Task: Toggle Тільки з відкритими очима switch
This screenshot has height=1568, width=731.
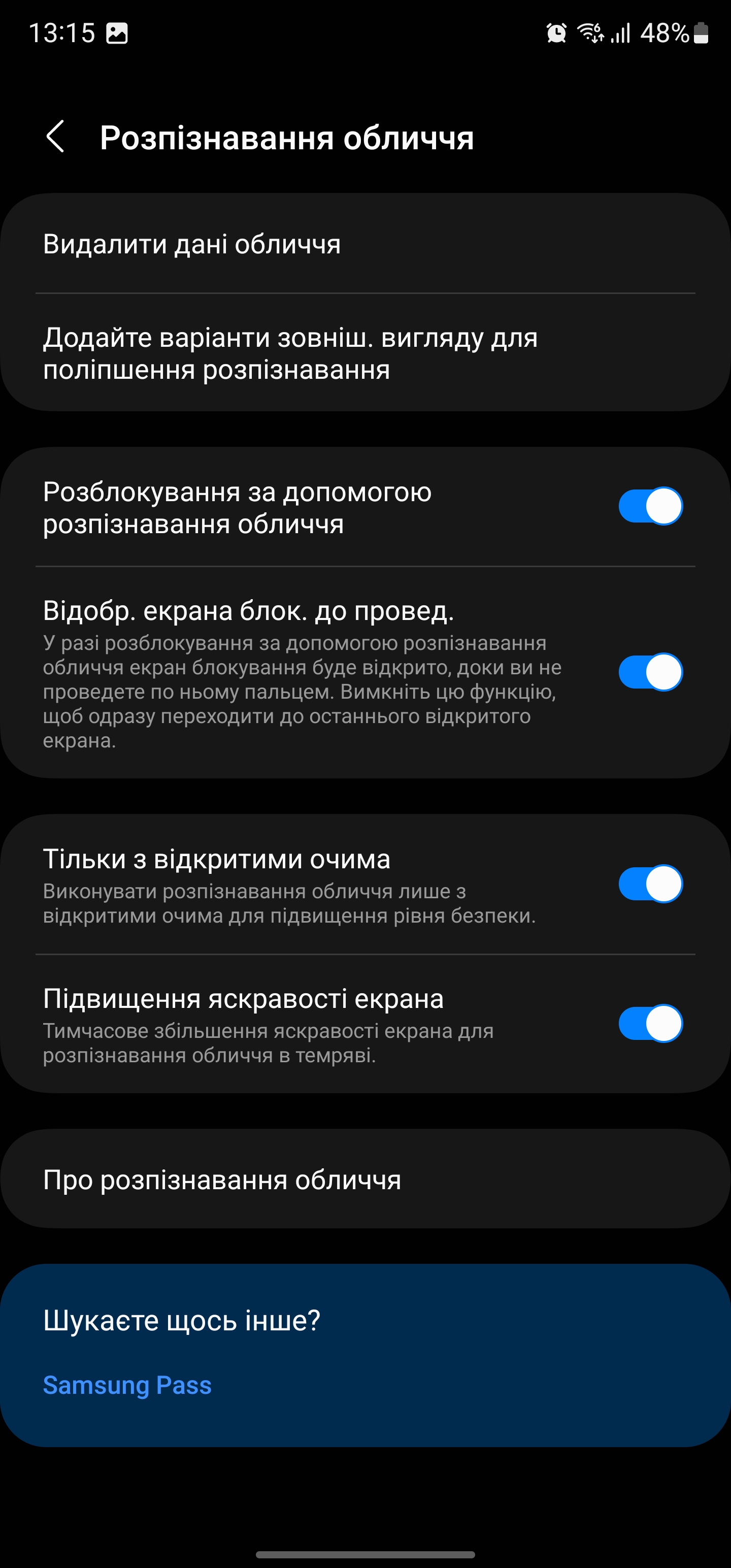Action: [x=650, y=884]
